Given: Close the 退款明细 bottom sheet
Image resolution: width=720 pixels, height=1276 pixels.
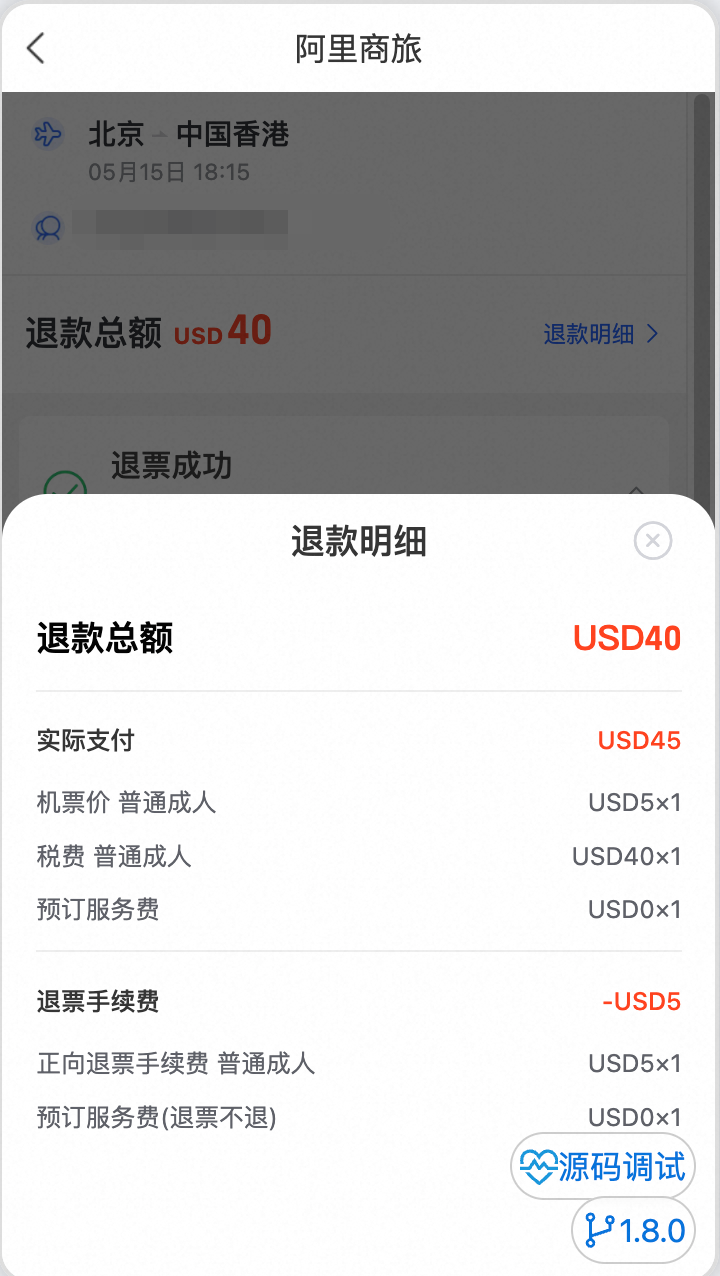Looking at the screenshot, I should point(652,541).
